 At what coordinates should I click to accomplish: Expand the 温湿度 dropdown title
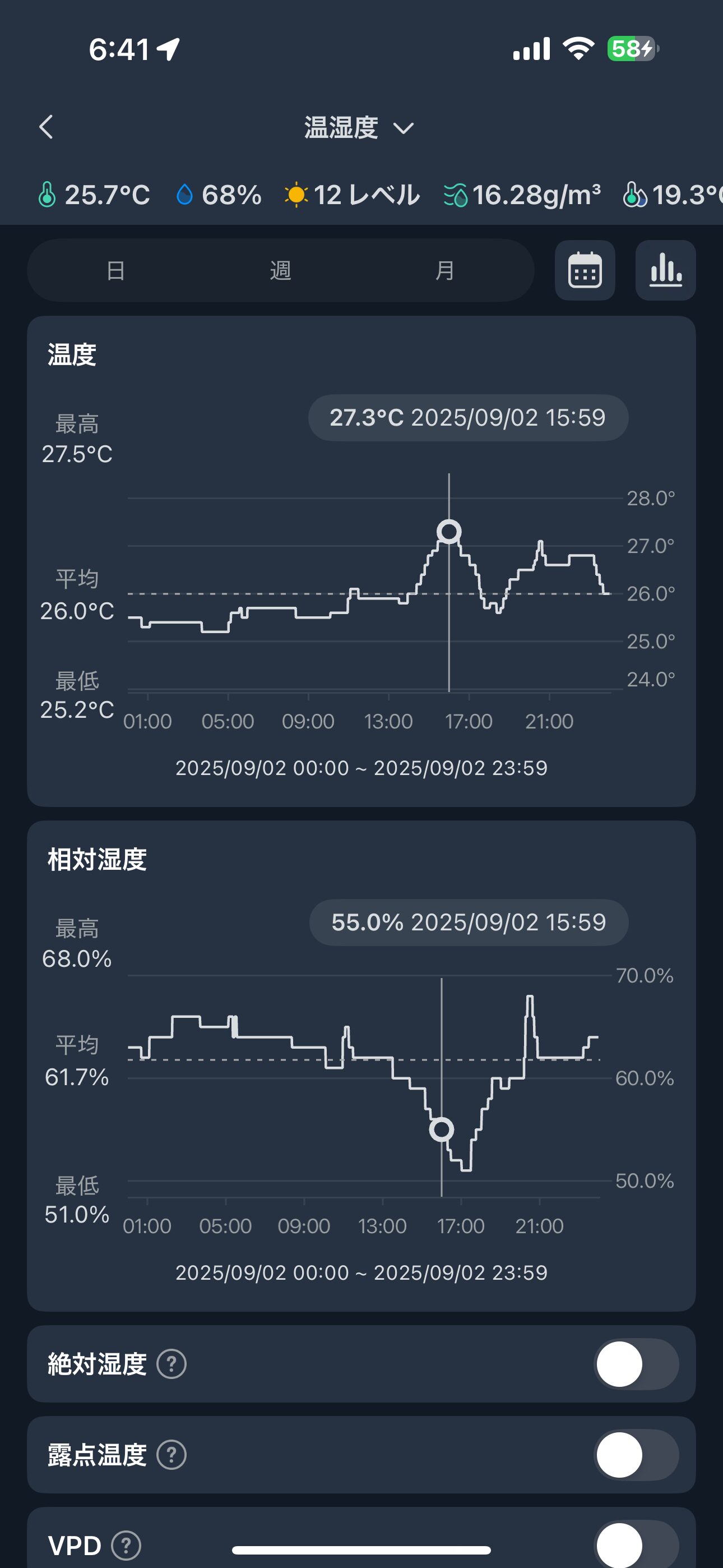click(359, 128)
